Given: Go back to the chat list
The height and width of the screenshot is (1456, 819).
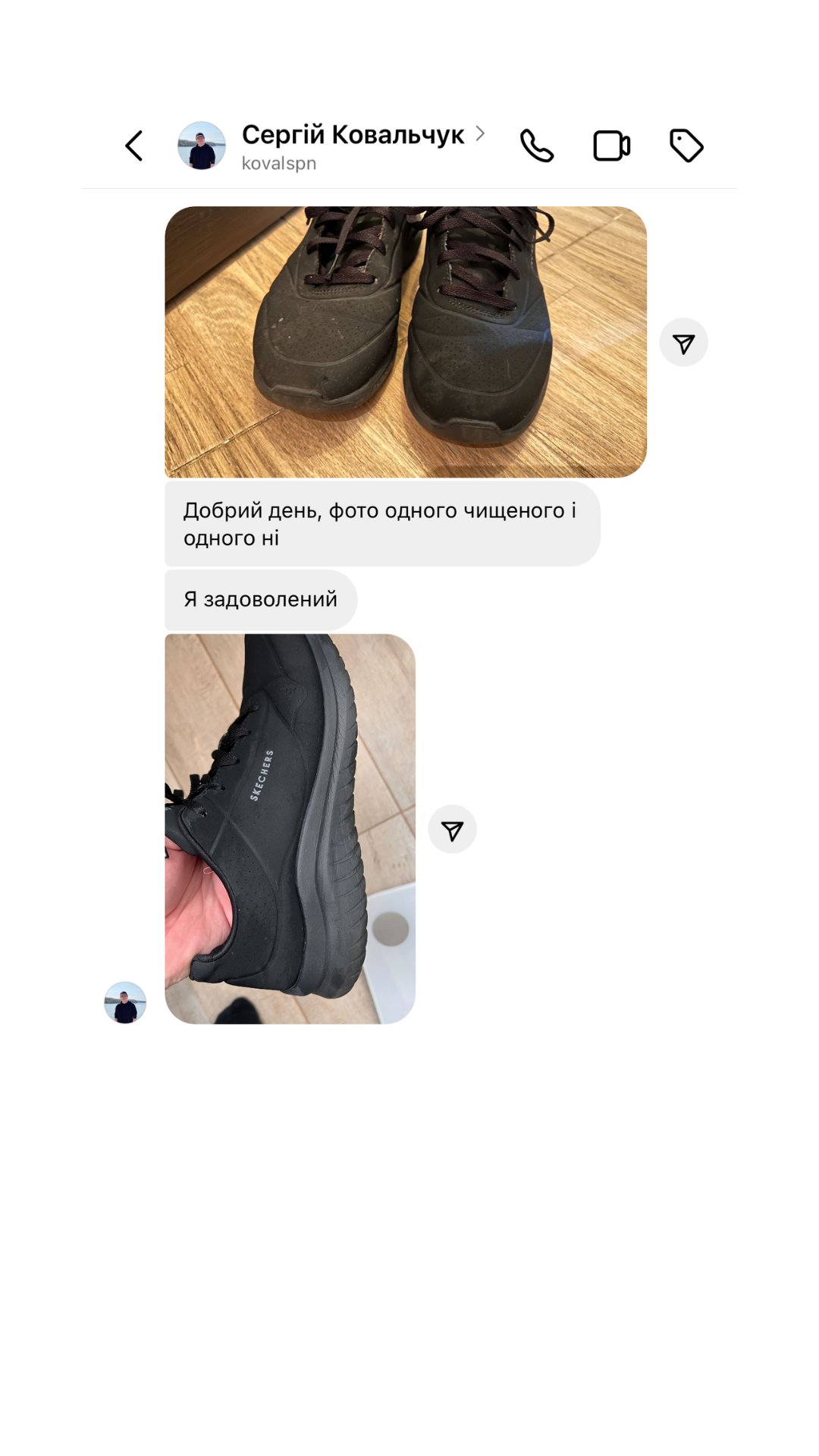Looking at the screenshot, I should (134, 146).
